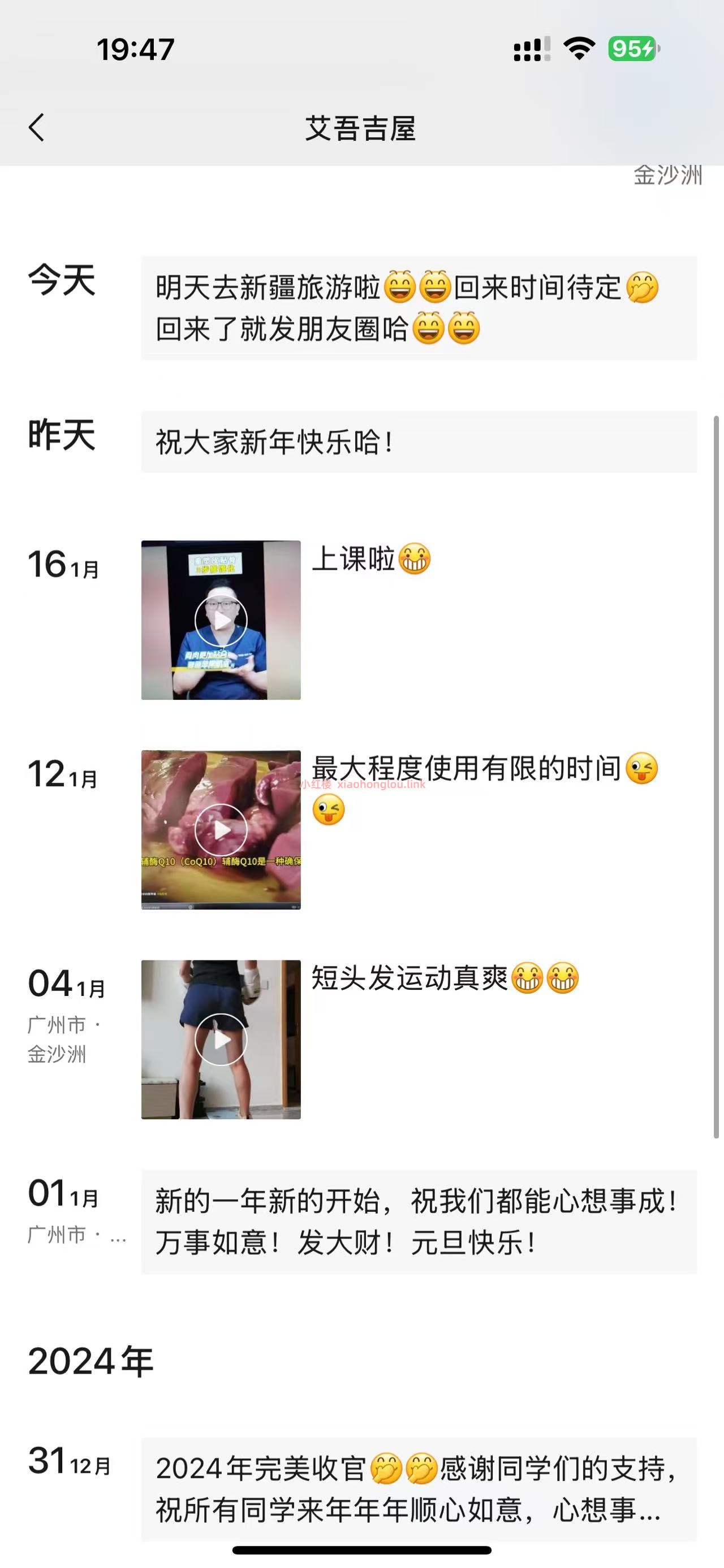This screenshot has height=1568, width=724.
Task: Play the 最大程度使用有限的时间 video
Action: [221, 830]
